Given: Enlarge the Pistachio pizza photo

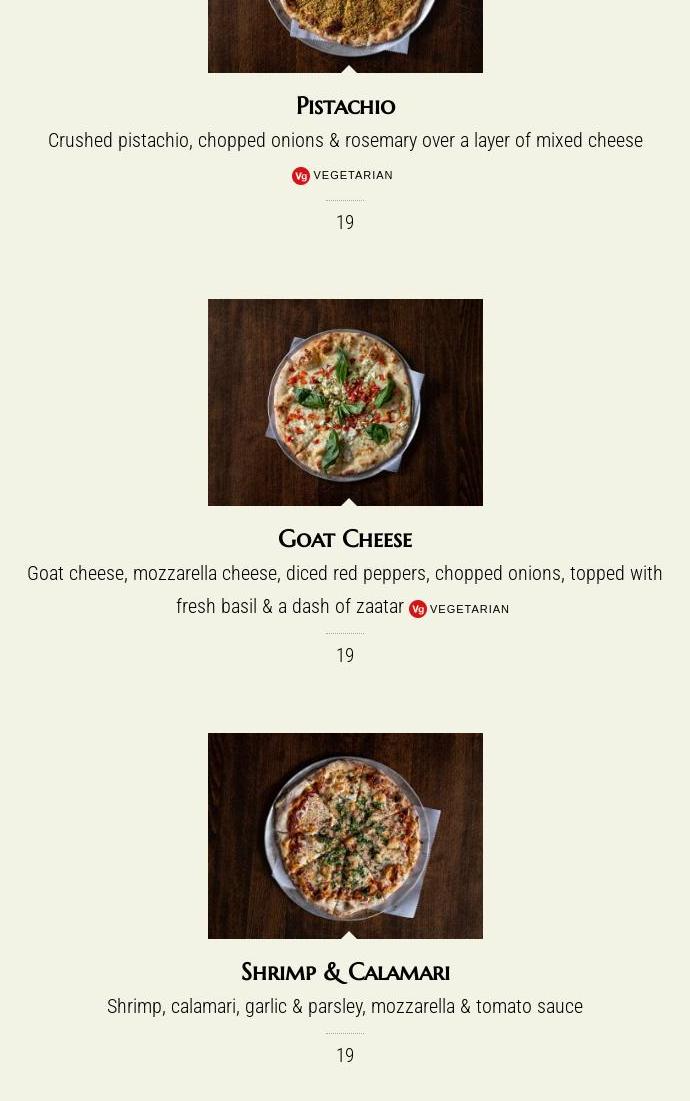Looking at the screenshot, I should 345,35.
